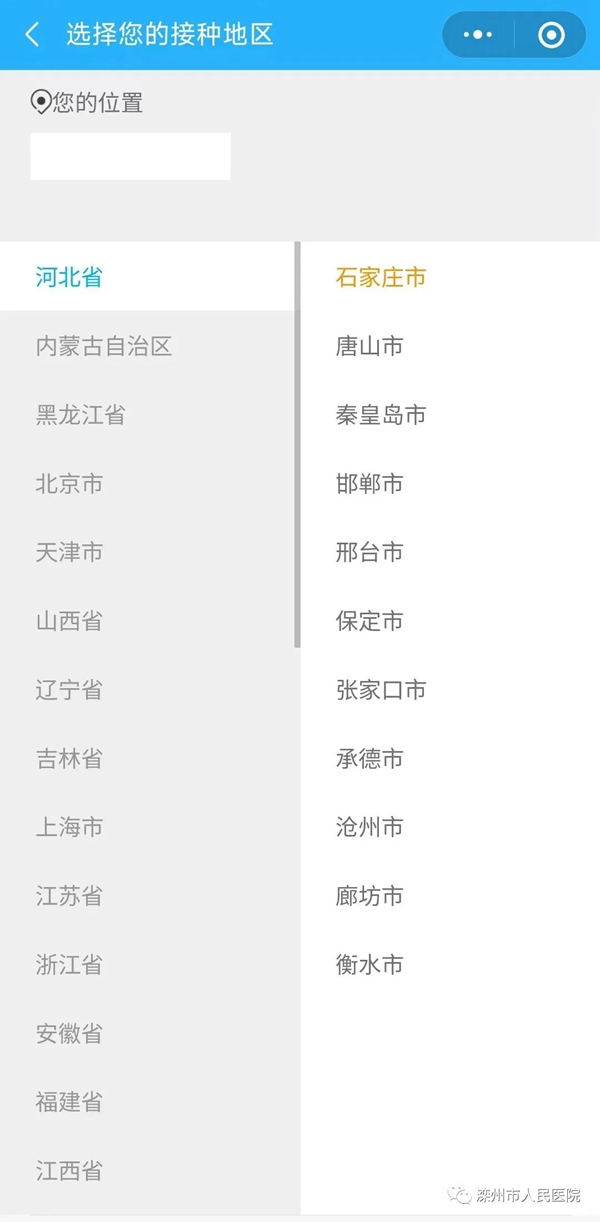Open the mini program's three-dot menu
This screenshot has height=1222, width=600.
pyautogui.click(x=478, y=35)
